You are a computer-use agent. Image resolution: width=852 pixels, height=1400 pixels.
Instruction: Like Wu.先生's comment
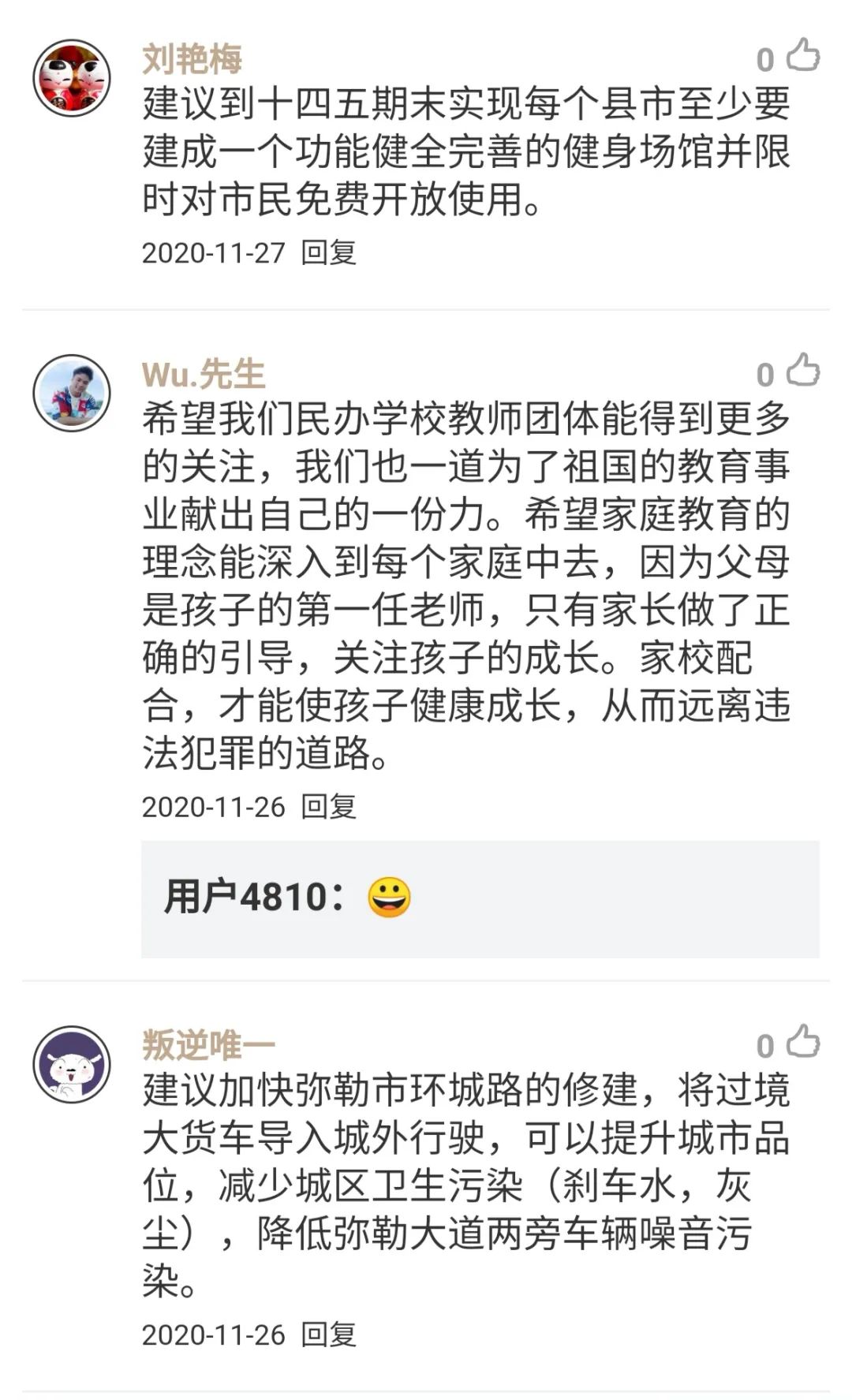[x=803, y=371]
